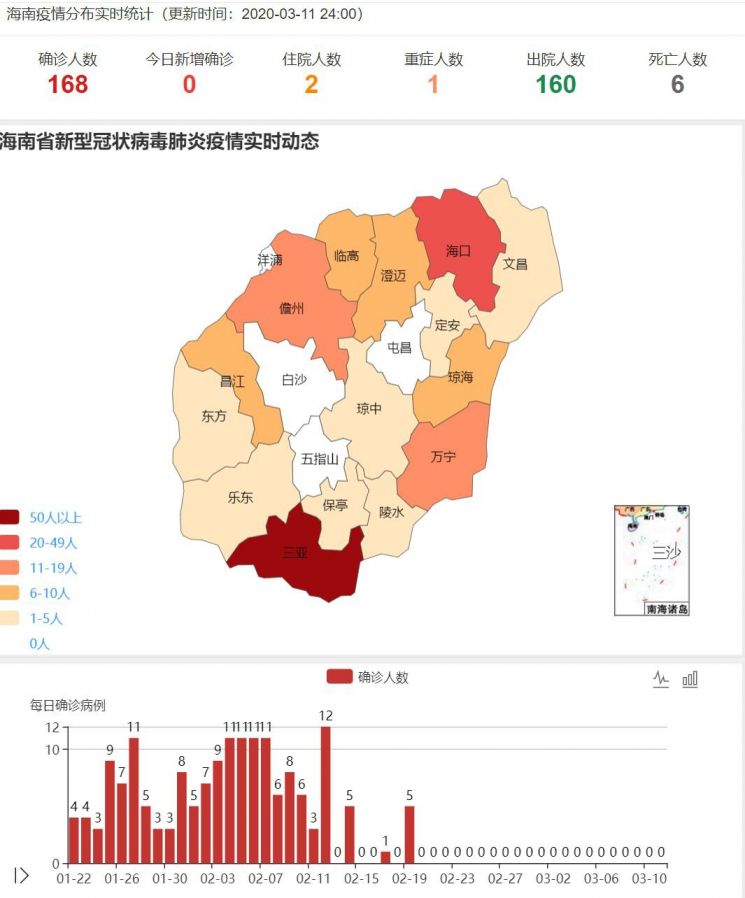Toggle the 0人 map range
The height and width of the screenshot is (898, 745).
(x=39, y=644)
